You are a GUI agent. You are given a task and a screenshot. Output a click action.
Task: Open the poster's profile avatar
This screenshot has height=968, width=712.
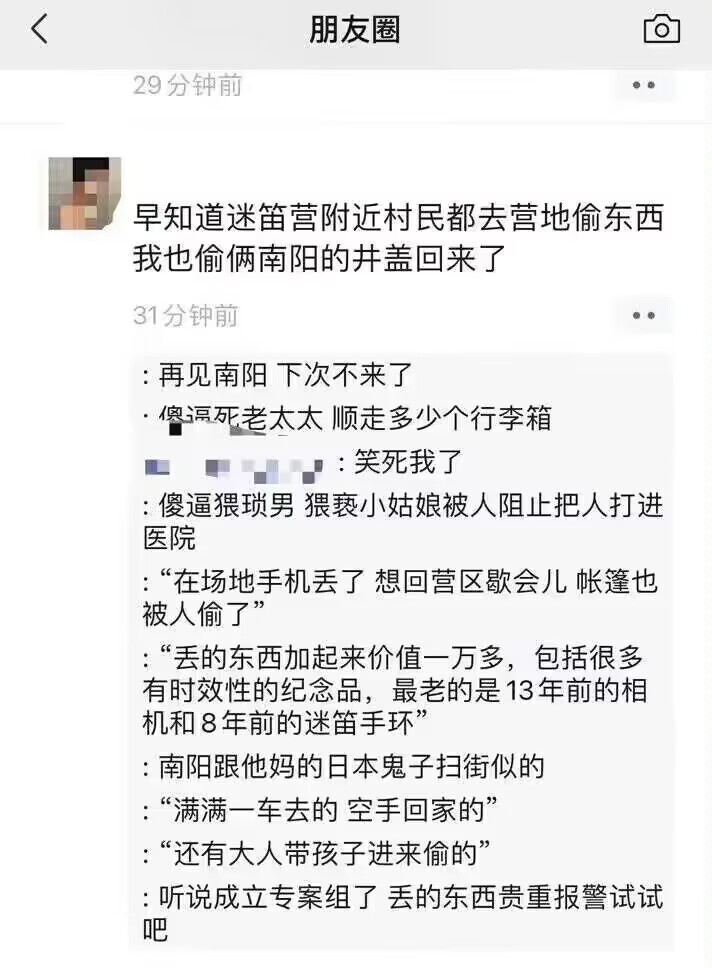(x=85, y=193)
